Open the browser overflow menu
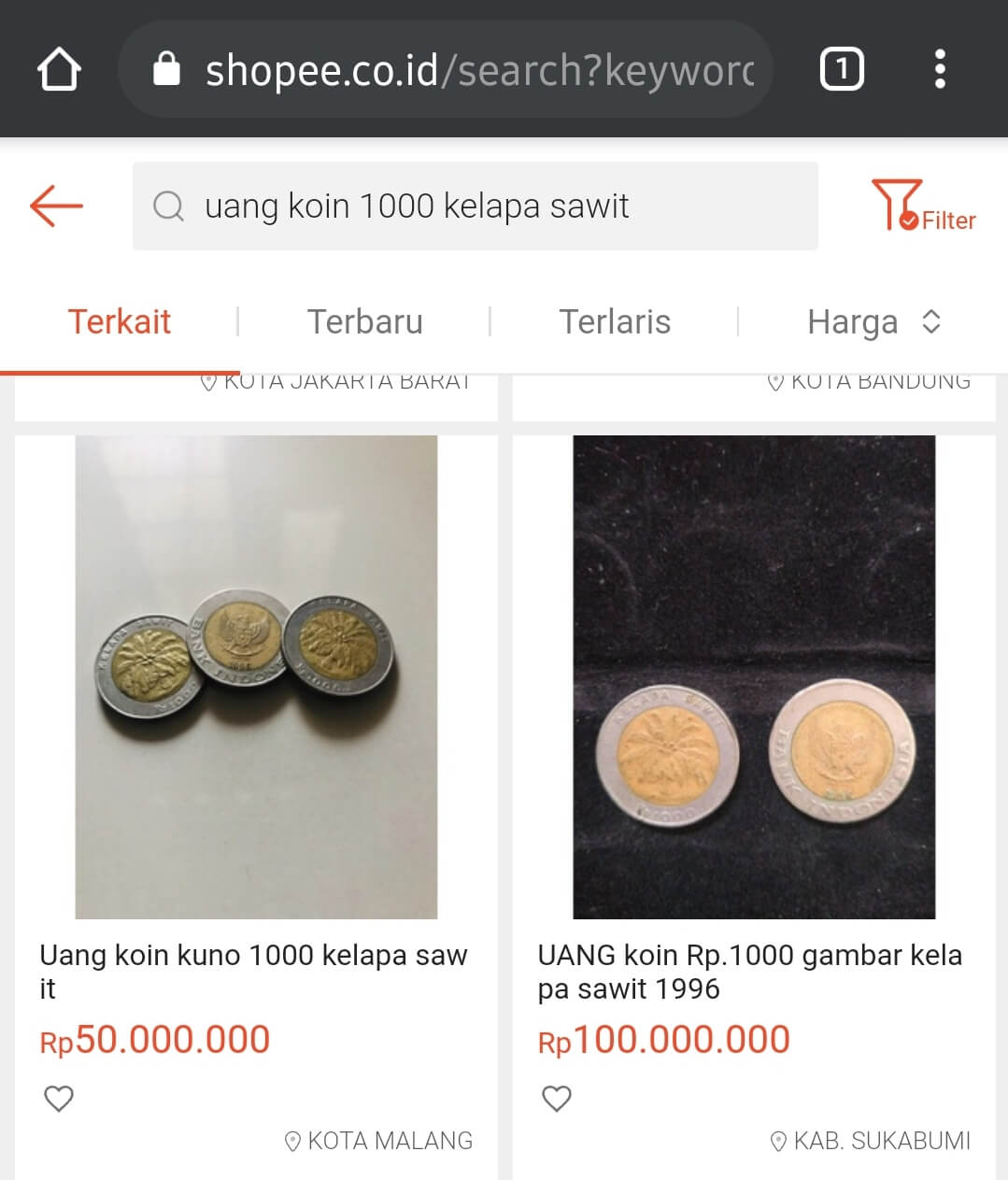 (940, 70)
